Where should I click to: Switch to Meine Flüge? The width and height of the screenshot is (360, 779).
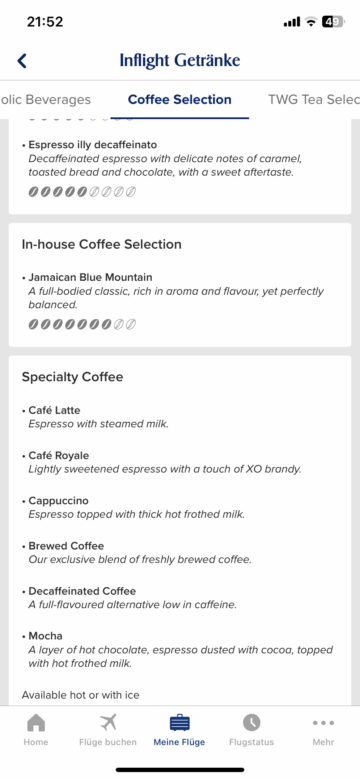coord(179,730)
